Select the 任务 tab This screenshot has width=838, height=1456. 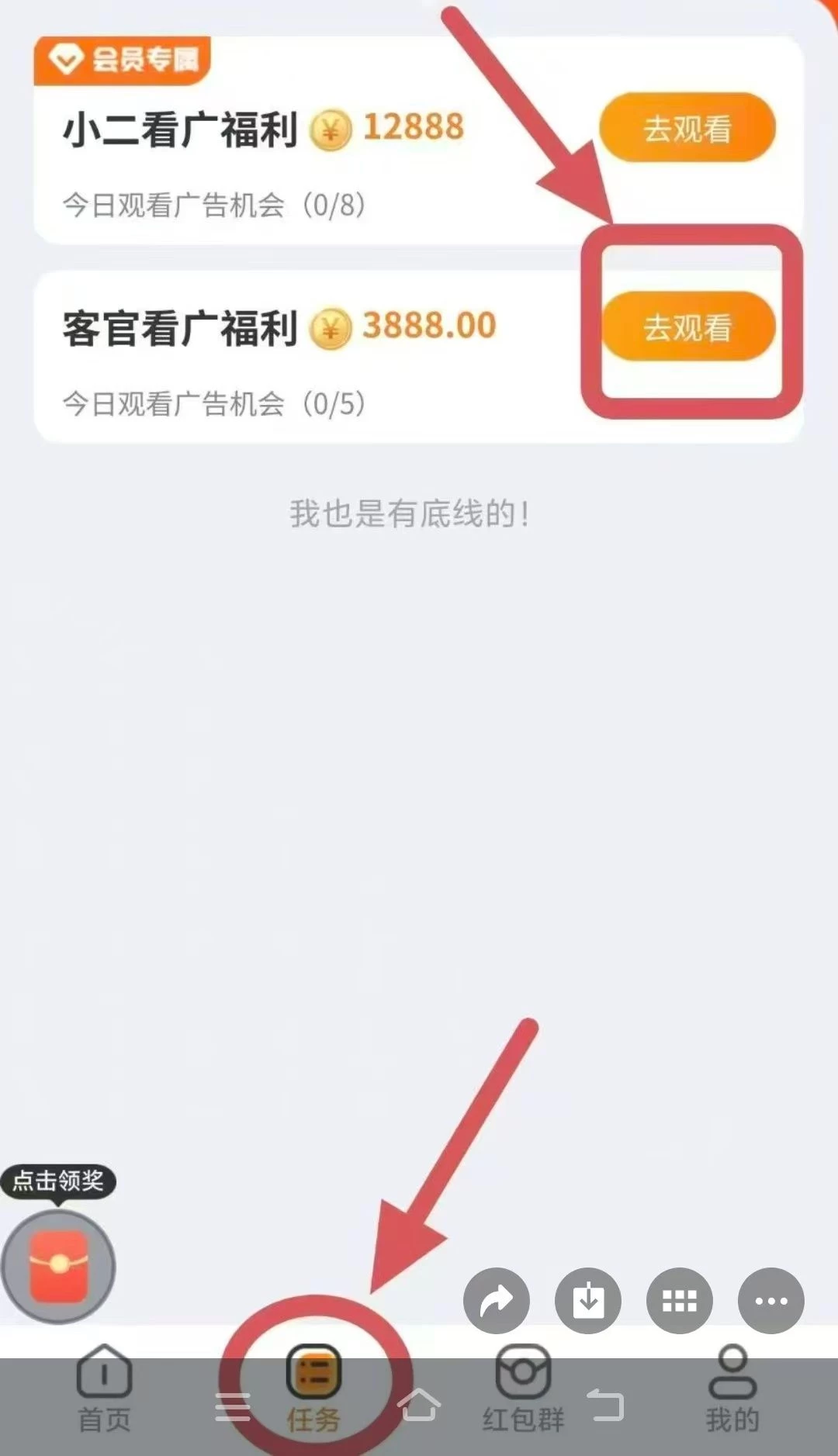313,1389
